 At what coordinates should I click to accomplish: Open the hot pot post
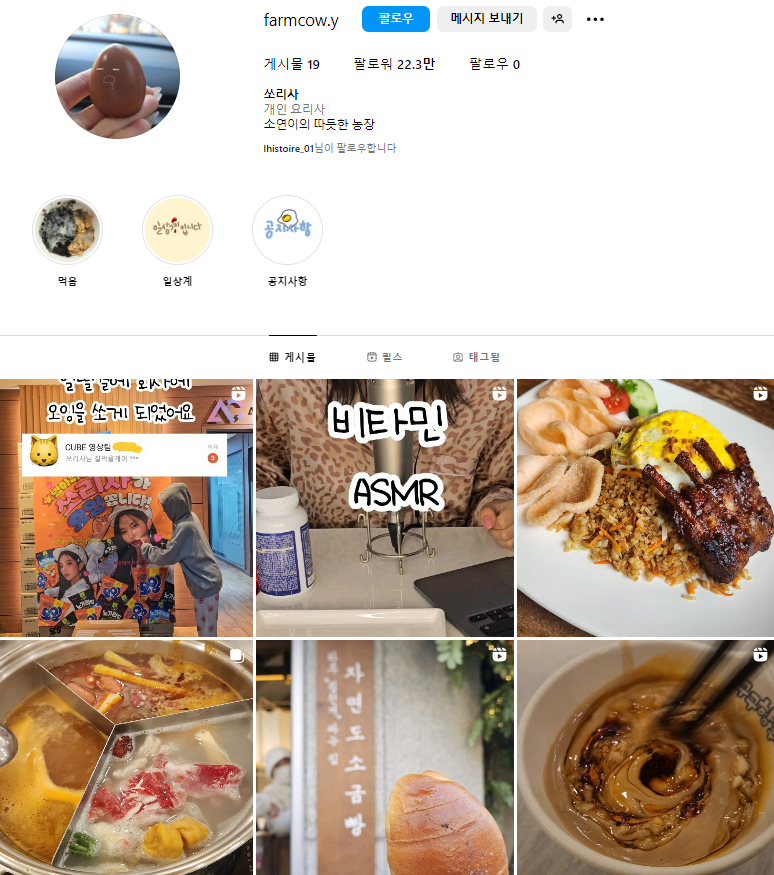coord(126,758)
